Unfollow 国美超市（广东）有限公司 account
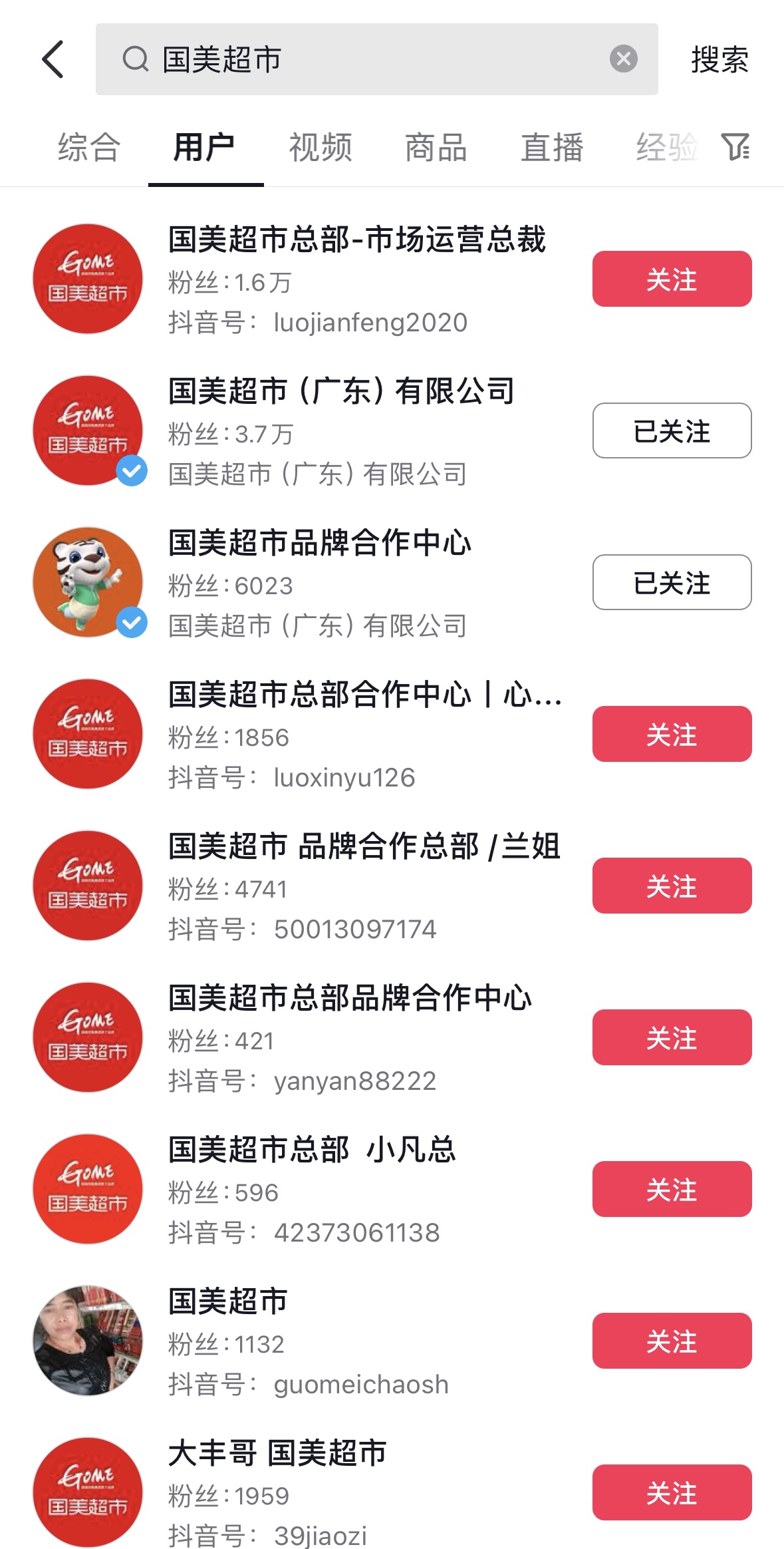Image resolution: width=784 pixels, height=1549 pixels. pyautogui.click(x=672, y=430)
